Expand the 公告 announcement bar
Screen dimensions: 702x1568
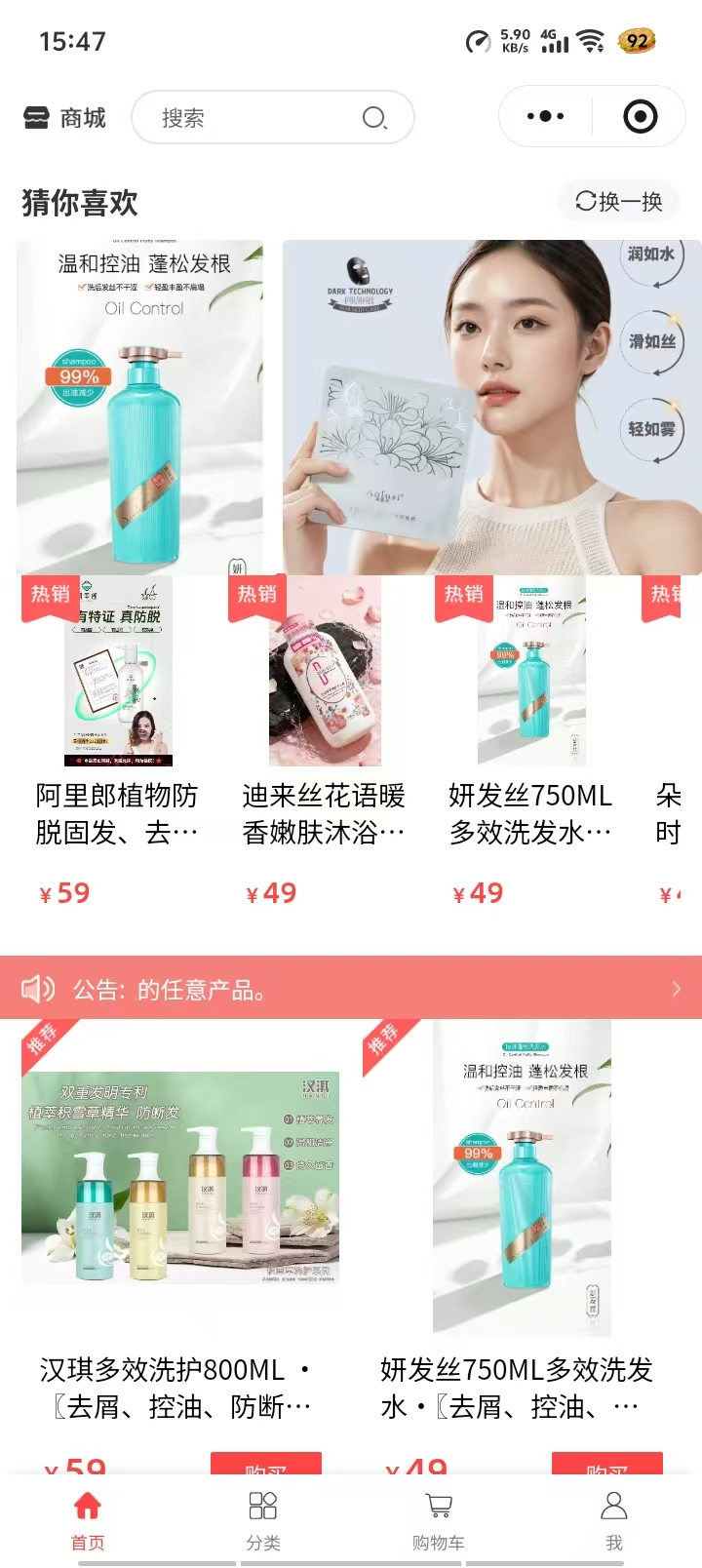point(351,989)
